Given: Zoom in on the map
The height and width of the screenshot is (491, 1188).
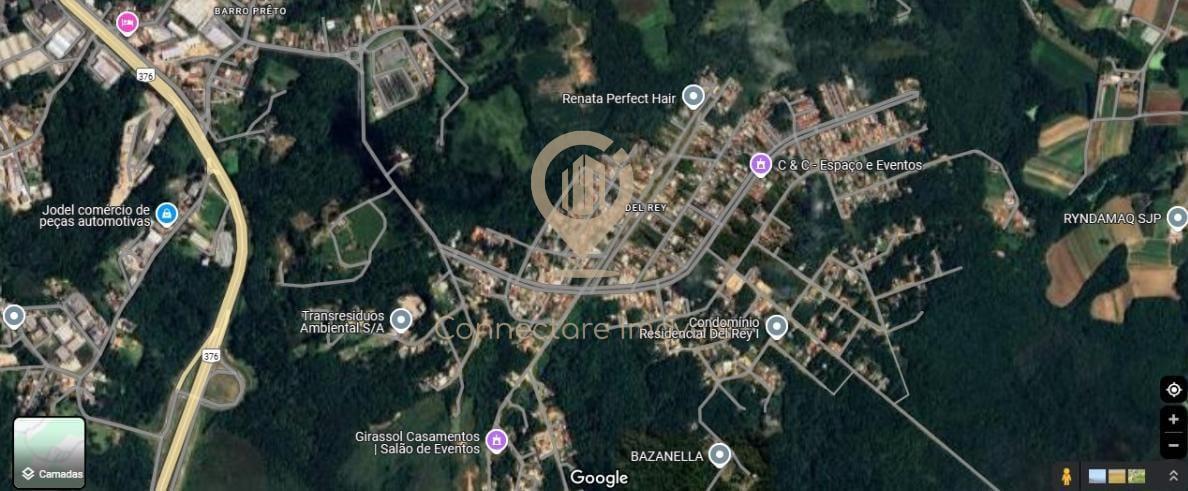Looking at the screenshot, I should click(1173, 419).
